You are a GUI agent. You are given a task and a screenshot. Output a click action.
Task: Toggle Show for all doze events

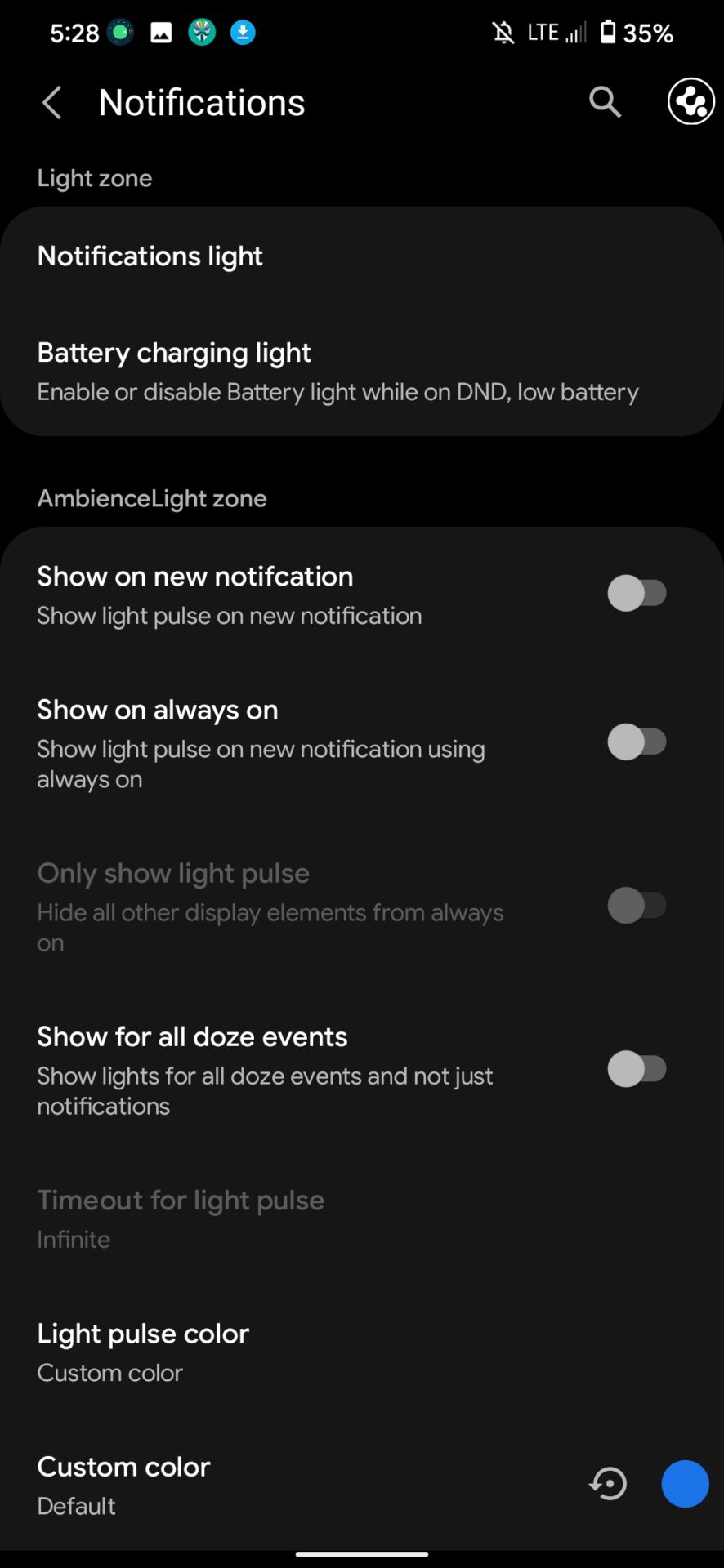click(637, 1069)
